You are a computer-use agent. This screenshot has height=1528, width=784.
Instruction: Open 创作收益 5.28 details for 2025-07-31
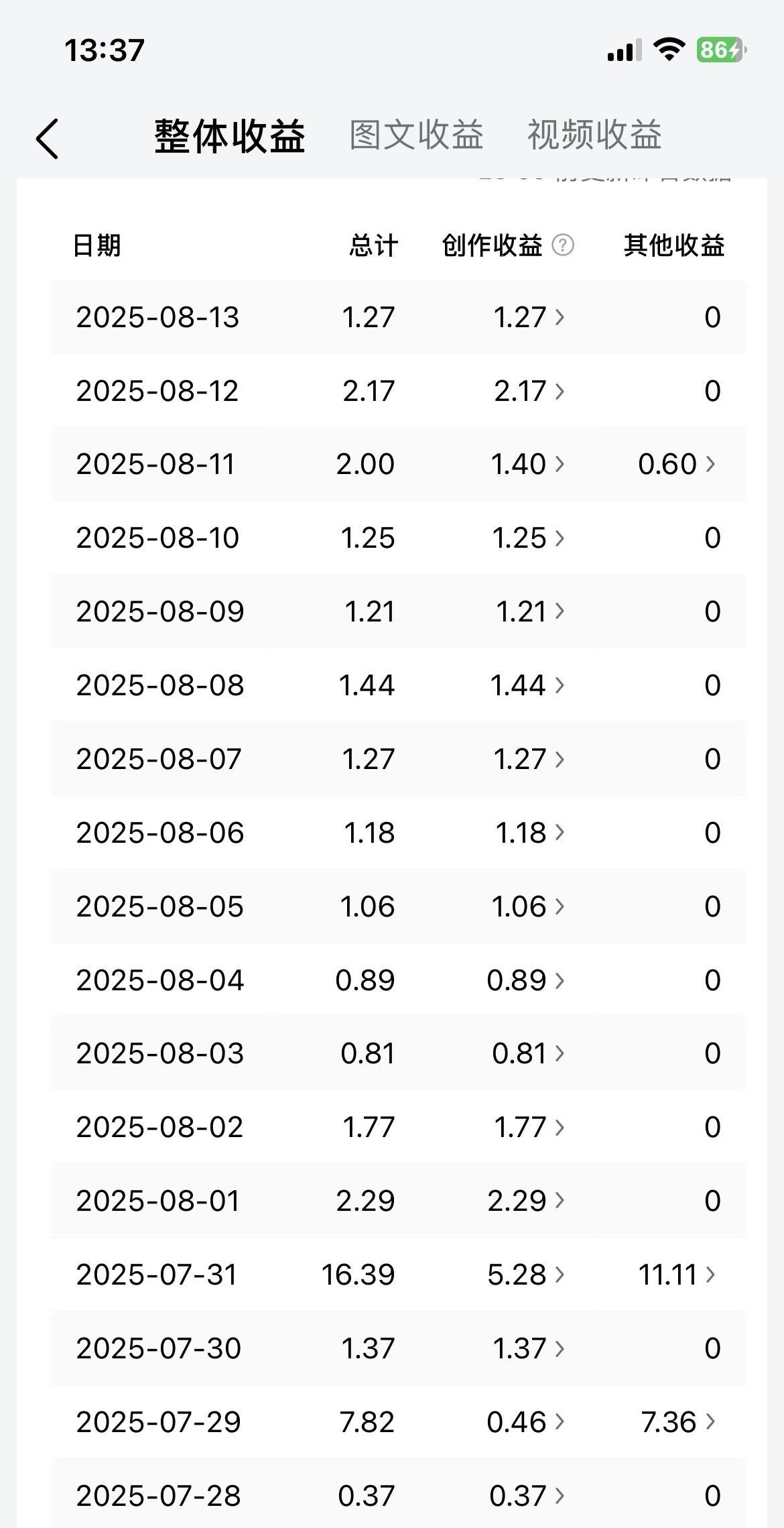(x=526, y=1275)
